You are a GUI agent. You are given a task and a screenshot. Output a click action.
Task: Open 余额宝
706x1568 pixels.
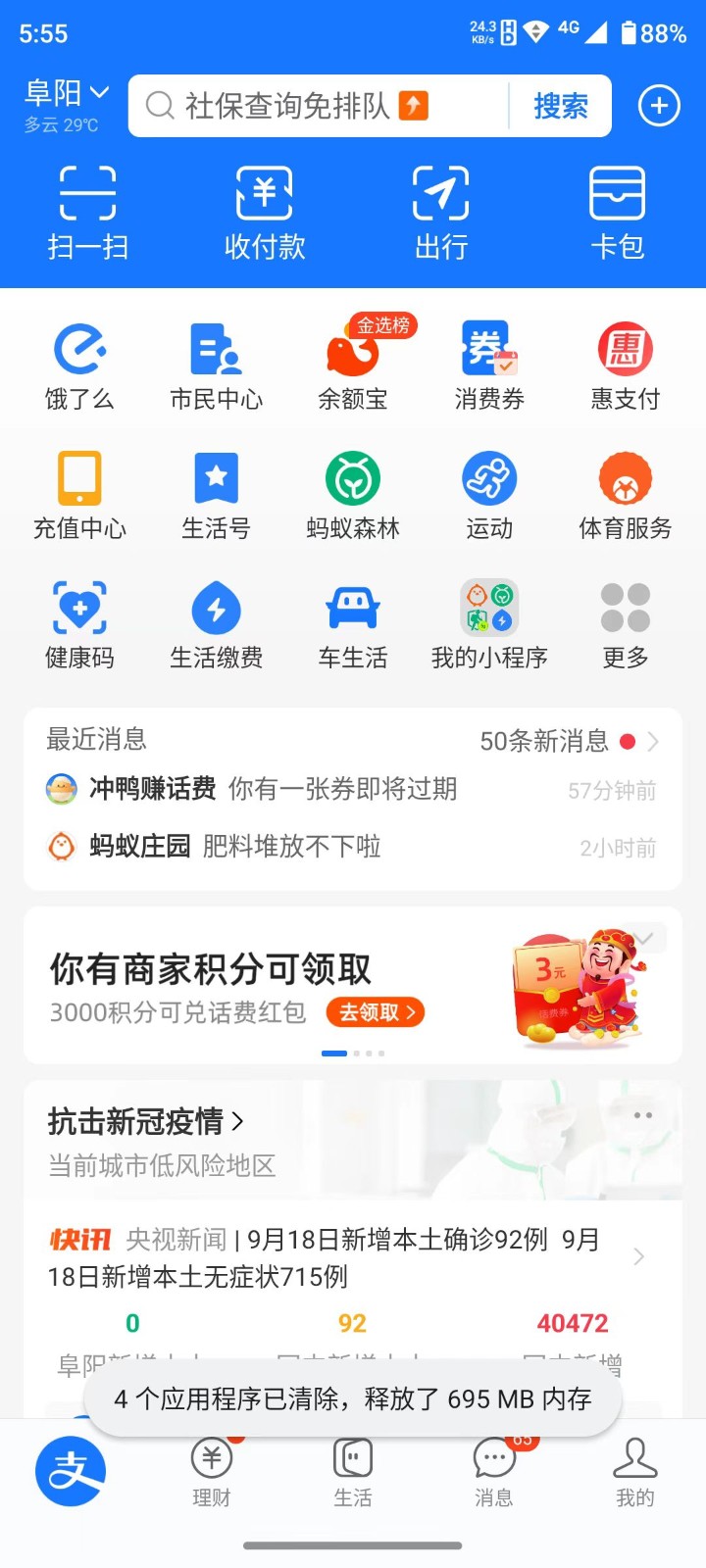pyautogui.click(x=353, y=366)
